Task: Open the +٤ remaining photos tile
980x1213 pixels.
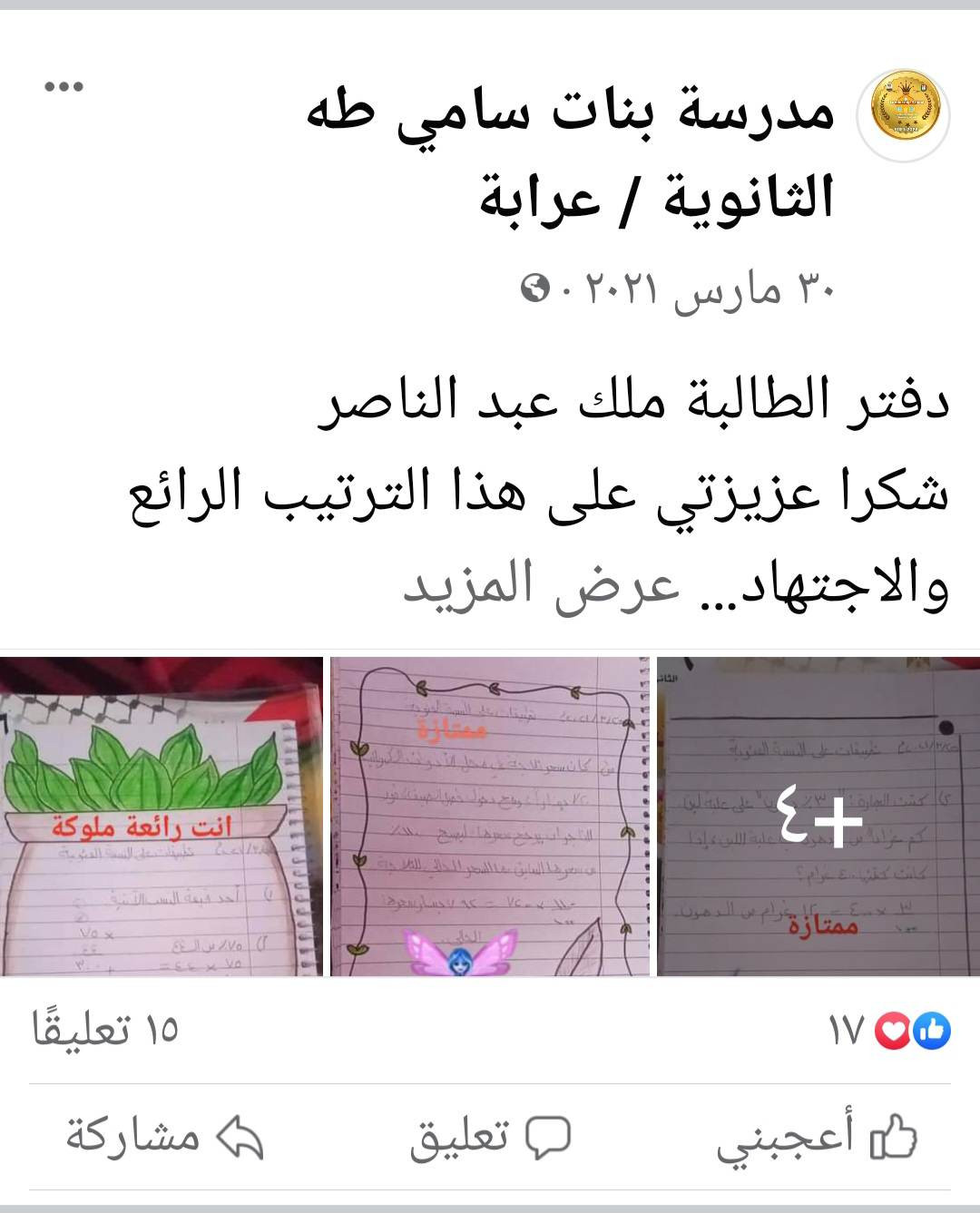Action: click(x=818, y=817)
